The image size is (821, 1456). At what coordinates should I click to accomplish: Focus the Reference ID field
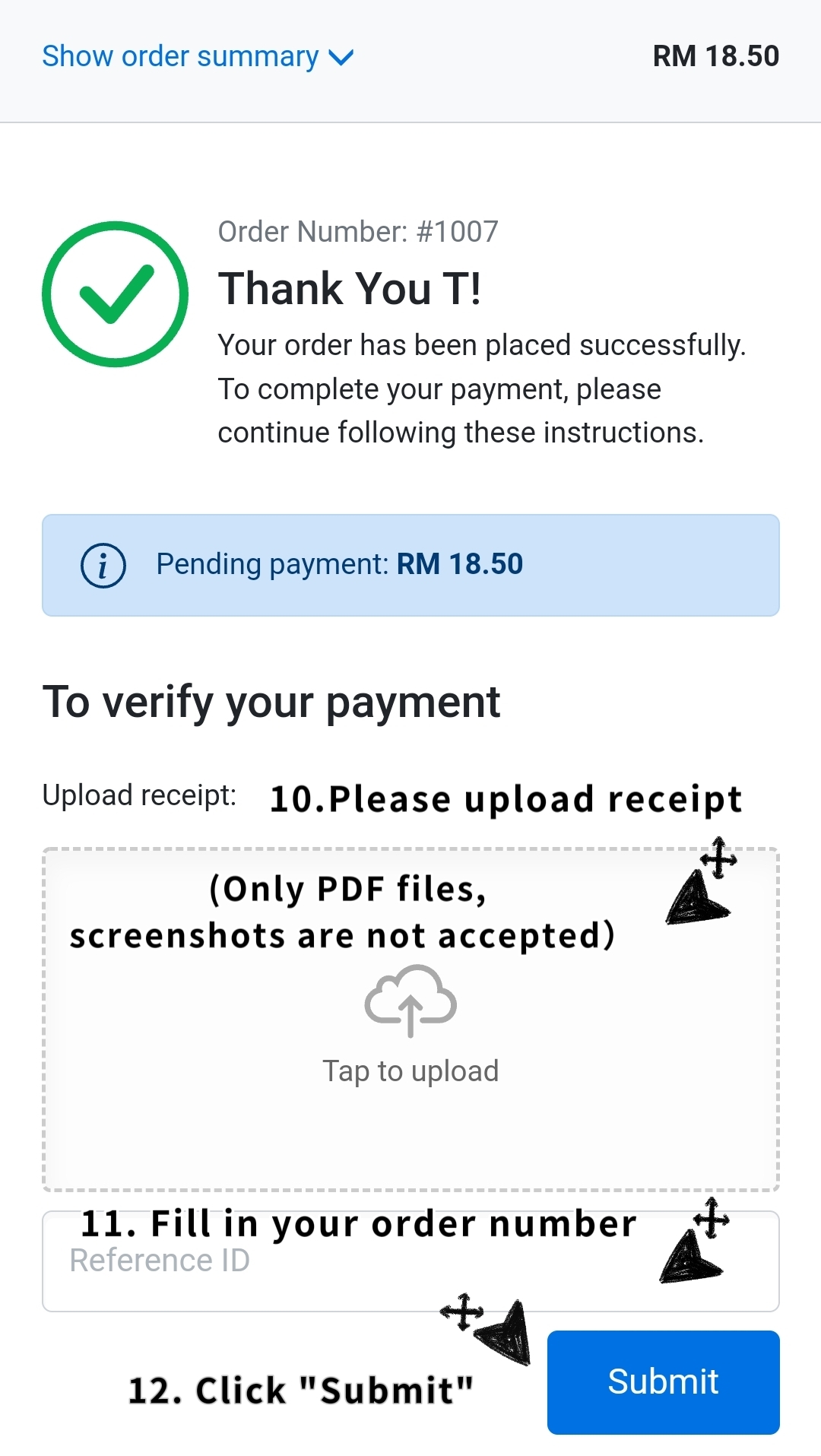[x=410, y=1261]
